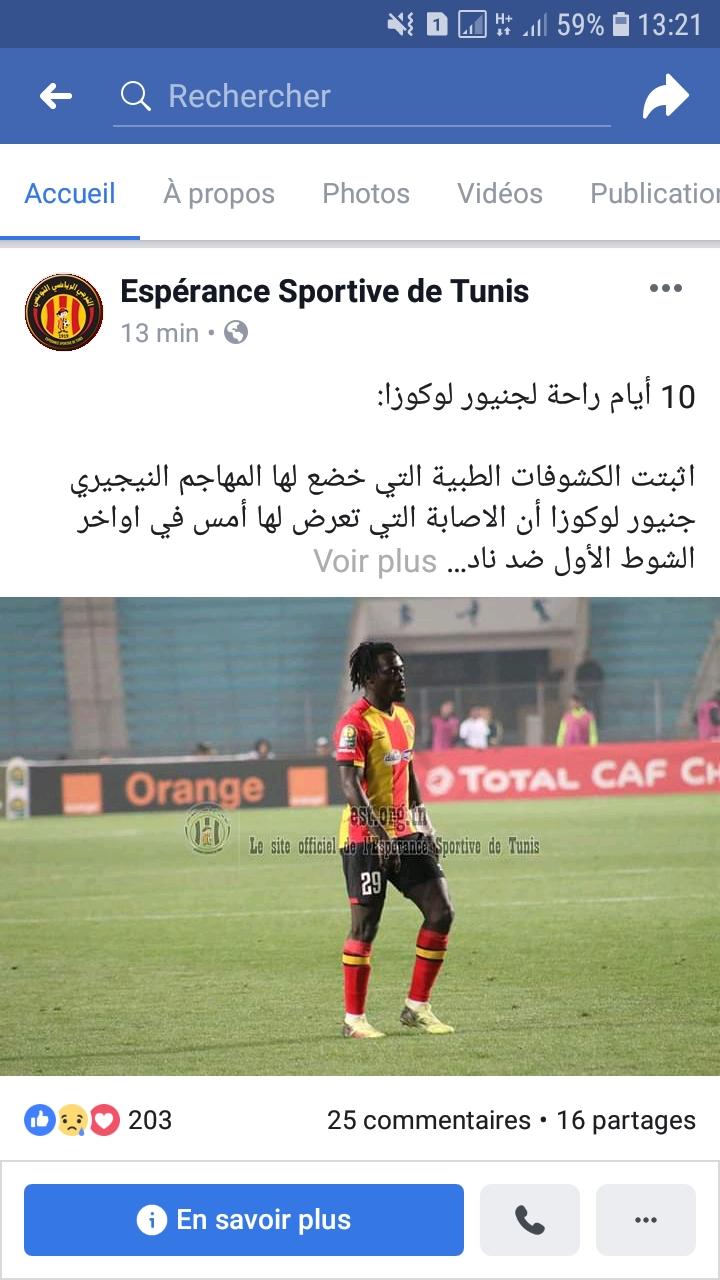Open the Publications tab
Image resolution: width=720 pixels, height=1280 pixels.
tap(655, 194)
